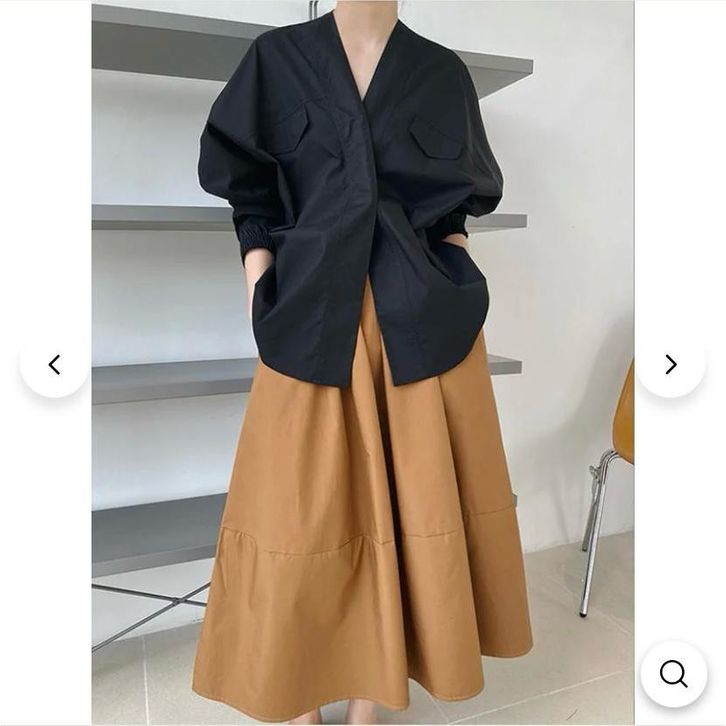Go to the previous product photo
The height and width of the screenshot is (726, 726).
pyautogui.click(x=54, y=365)
